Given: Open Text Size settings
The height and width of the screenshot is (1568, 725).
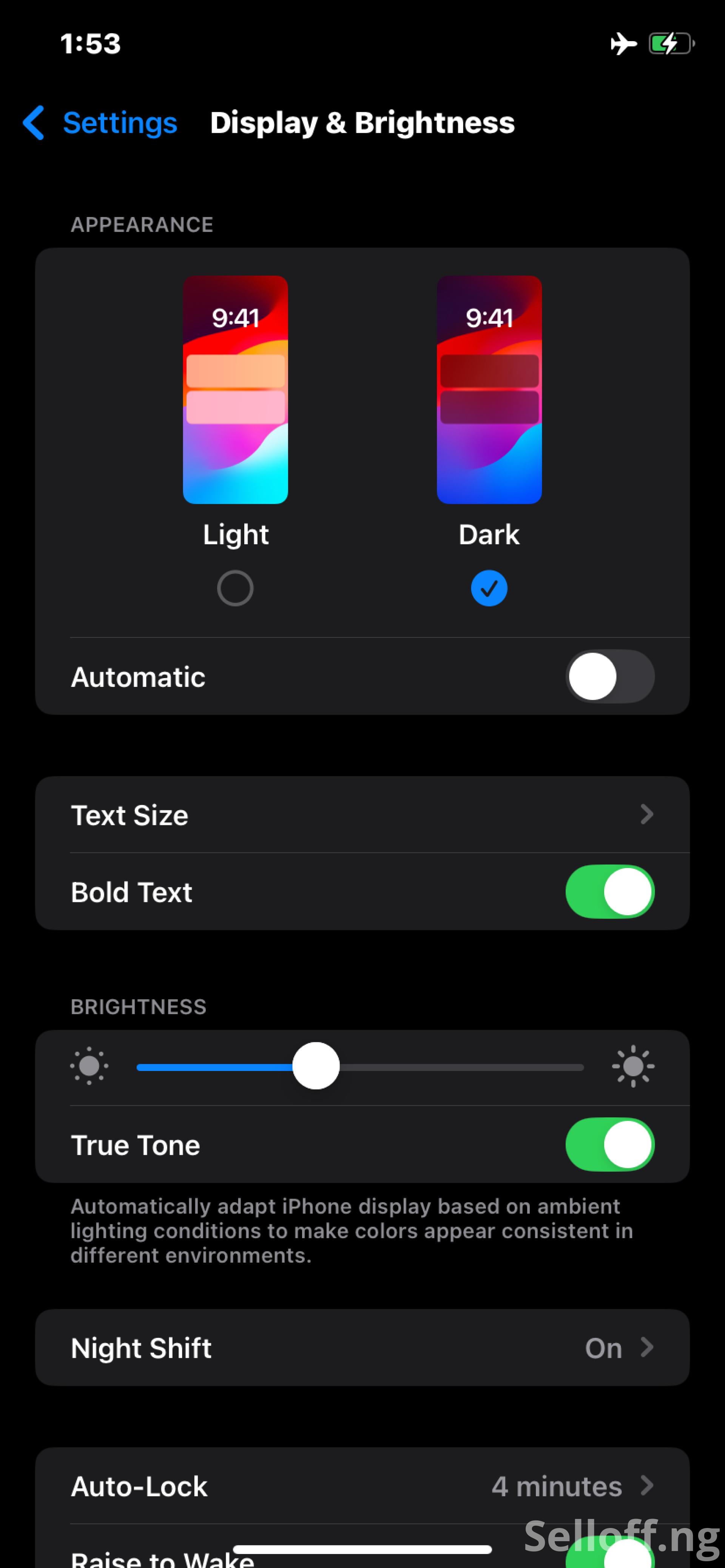Looking at the screenshot, I should [x=362, y=814].
